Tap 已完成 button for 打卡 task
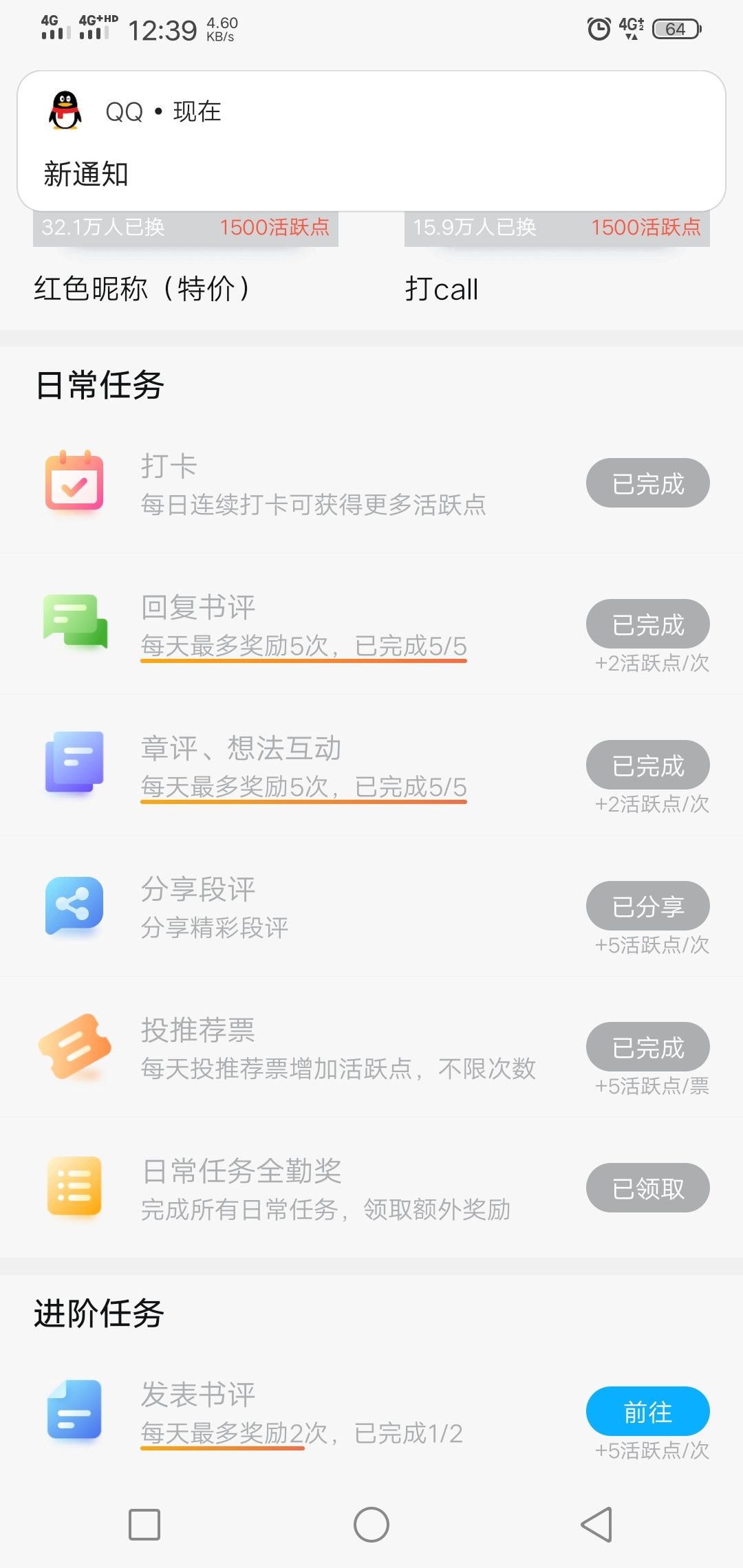The image size is (743, 1568). pyautogui.click(x=647, y=483)
